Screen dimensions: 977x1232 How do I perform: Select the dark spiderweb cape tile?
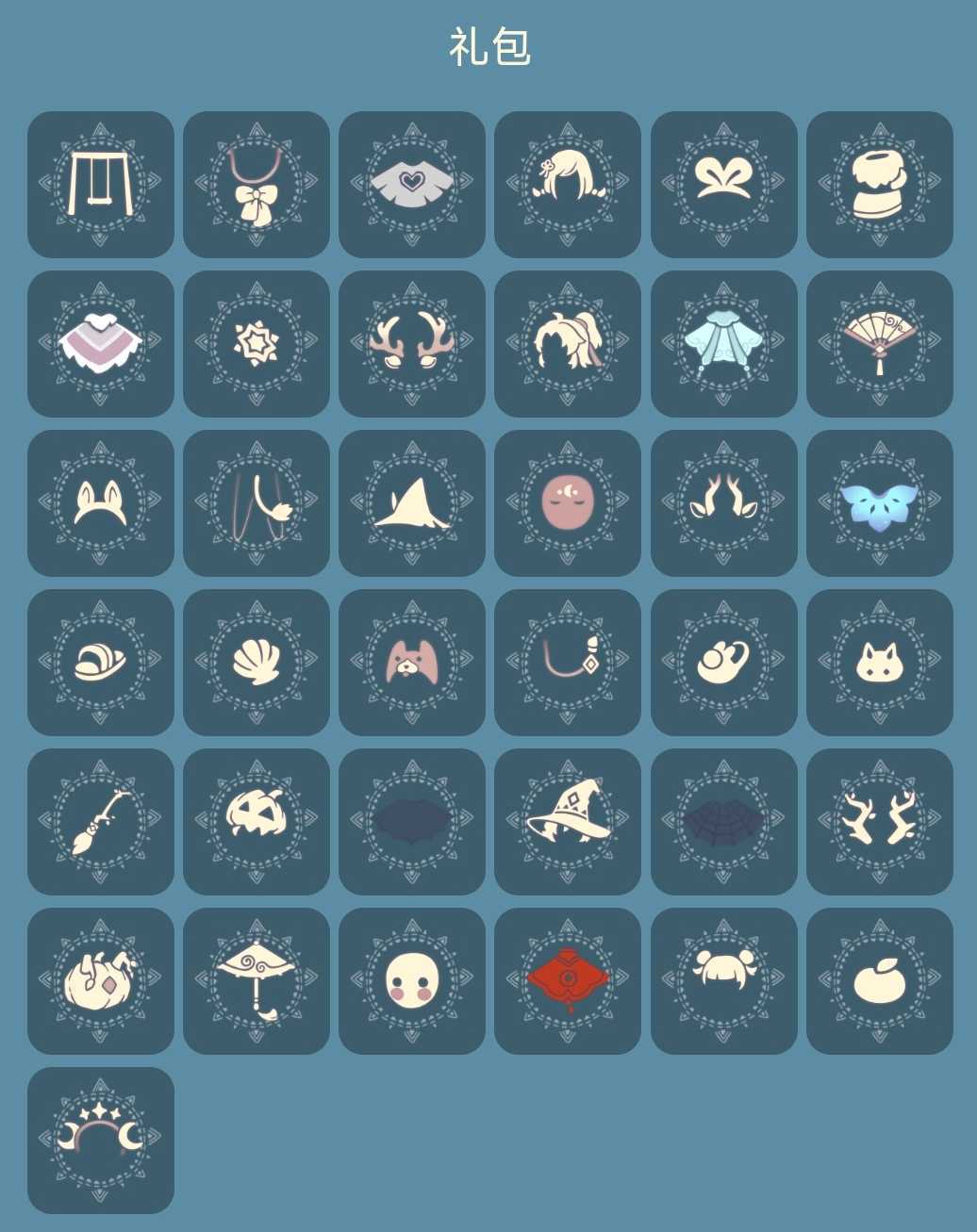tap(724, 821)
